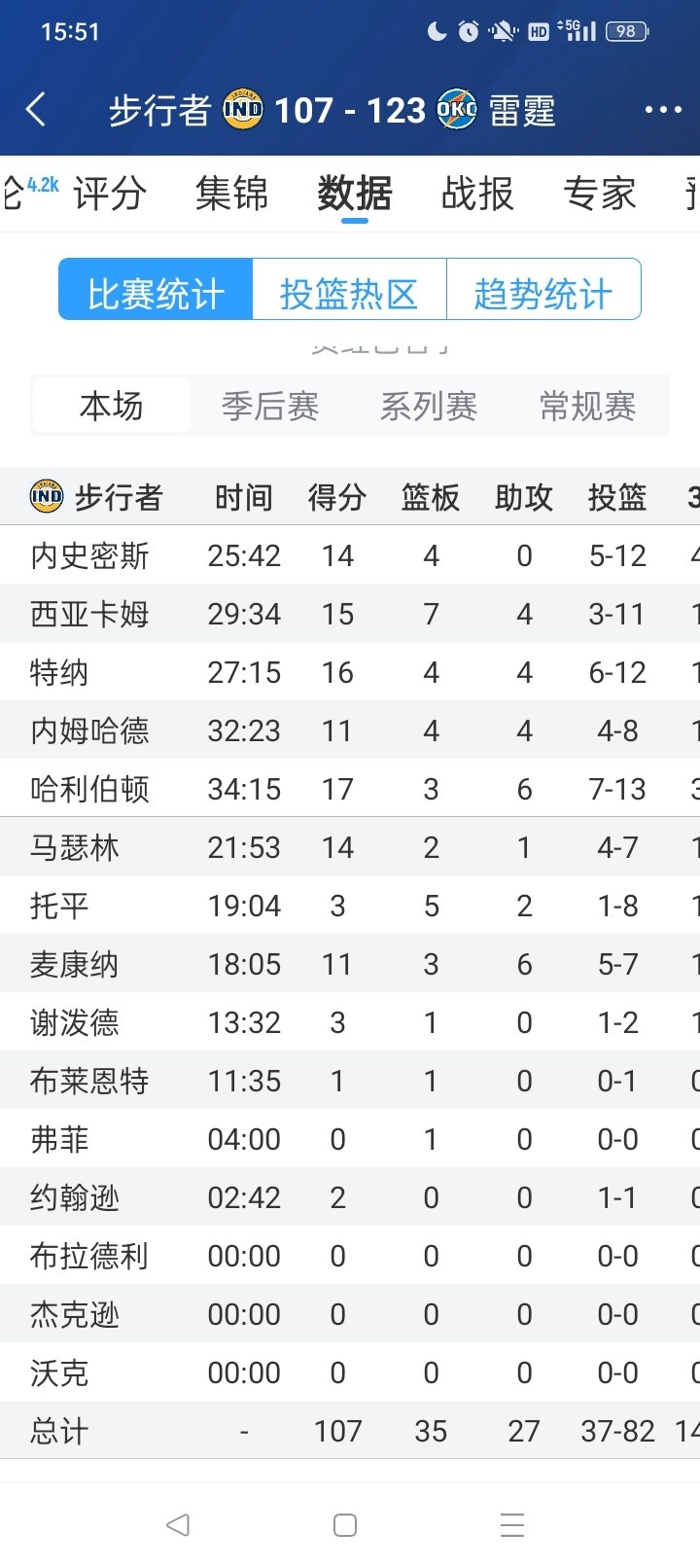This screenshot has width=700, height=1568.
Task: Switch to the 集锦 tab
Action: (231, 194)
